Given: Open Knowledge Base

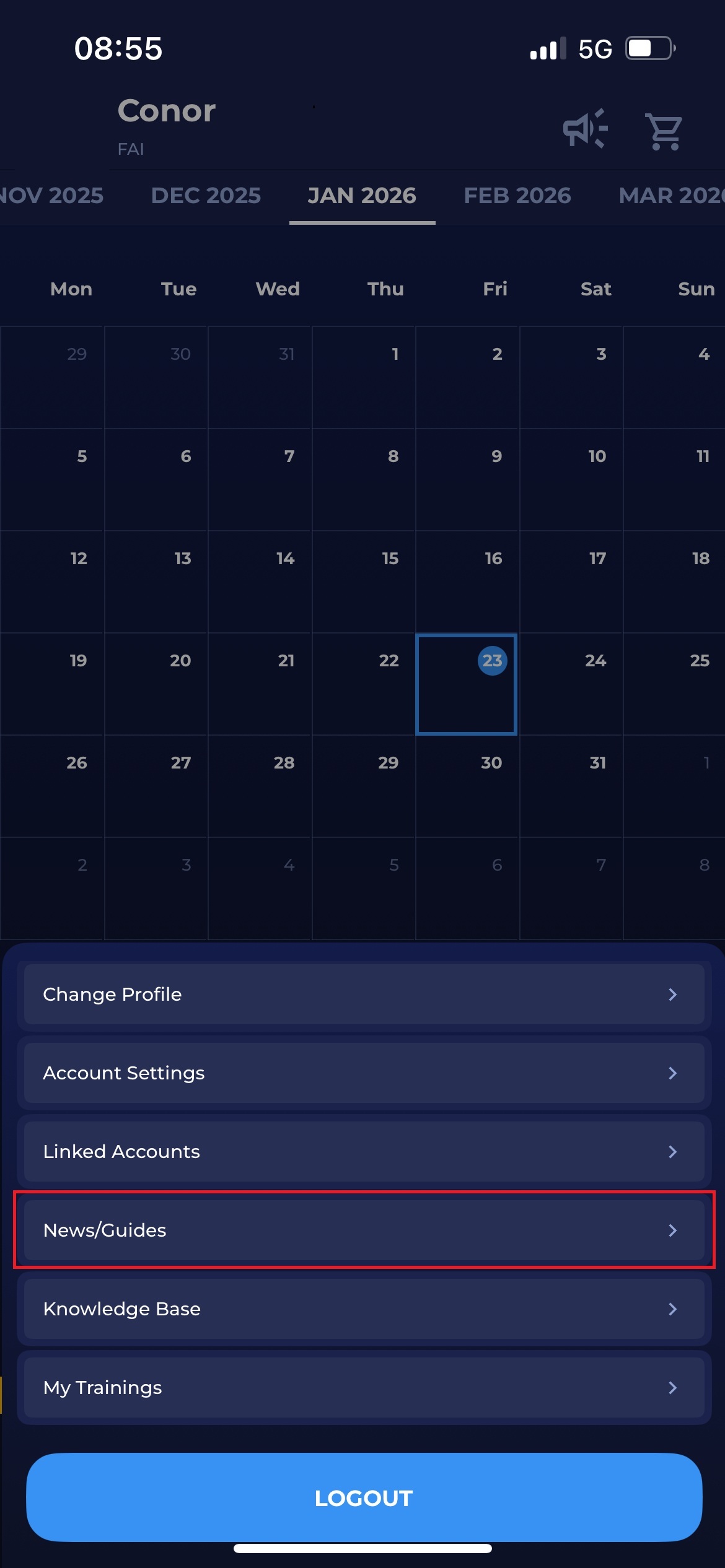Looking at the screenshot, I should 364,1309.
